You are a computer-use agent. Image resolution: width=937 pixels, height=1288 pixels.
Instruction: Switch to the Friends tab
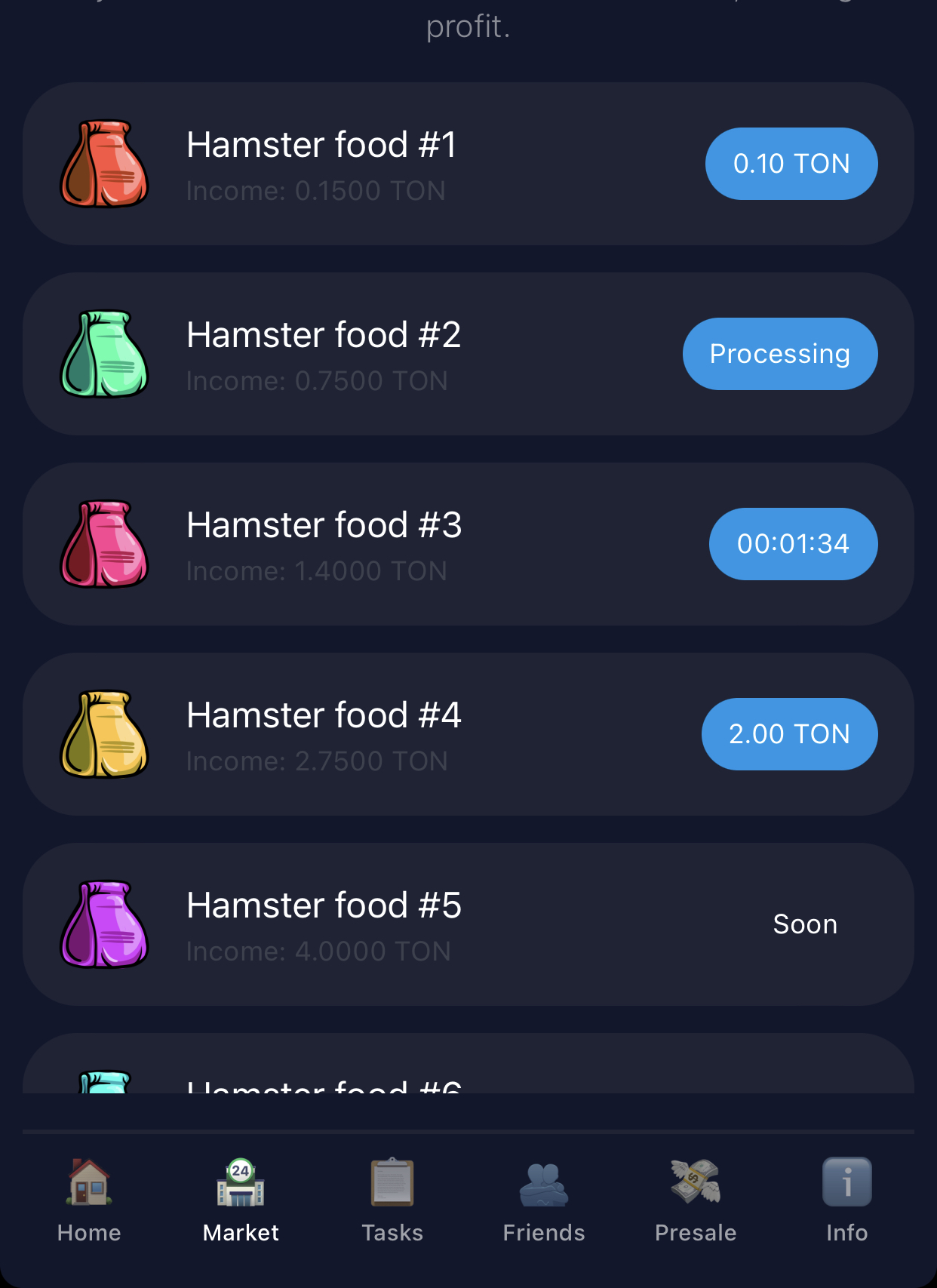544,1201
